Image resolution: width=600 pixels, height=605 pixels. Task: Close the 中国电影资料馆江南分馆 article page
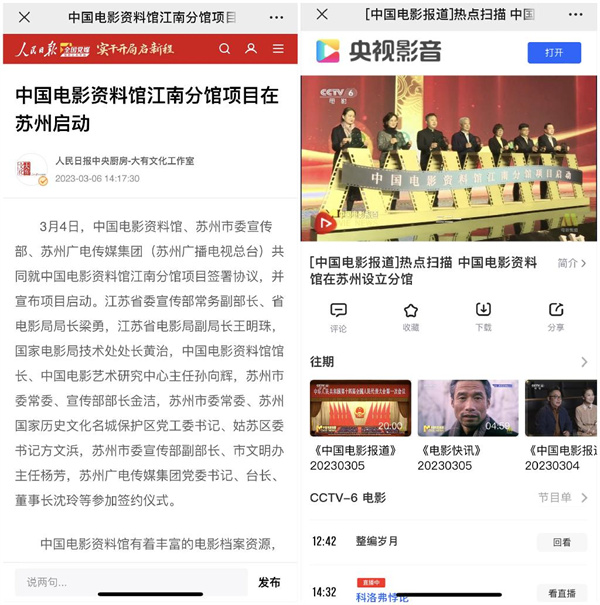coord(25,17)
